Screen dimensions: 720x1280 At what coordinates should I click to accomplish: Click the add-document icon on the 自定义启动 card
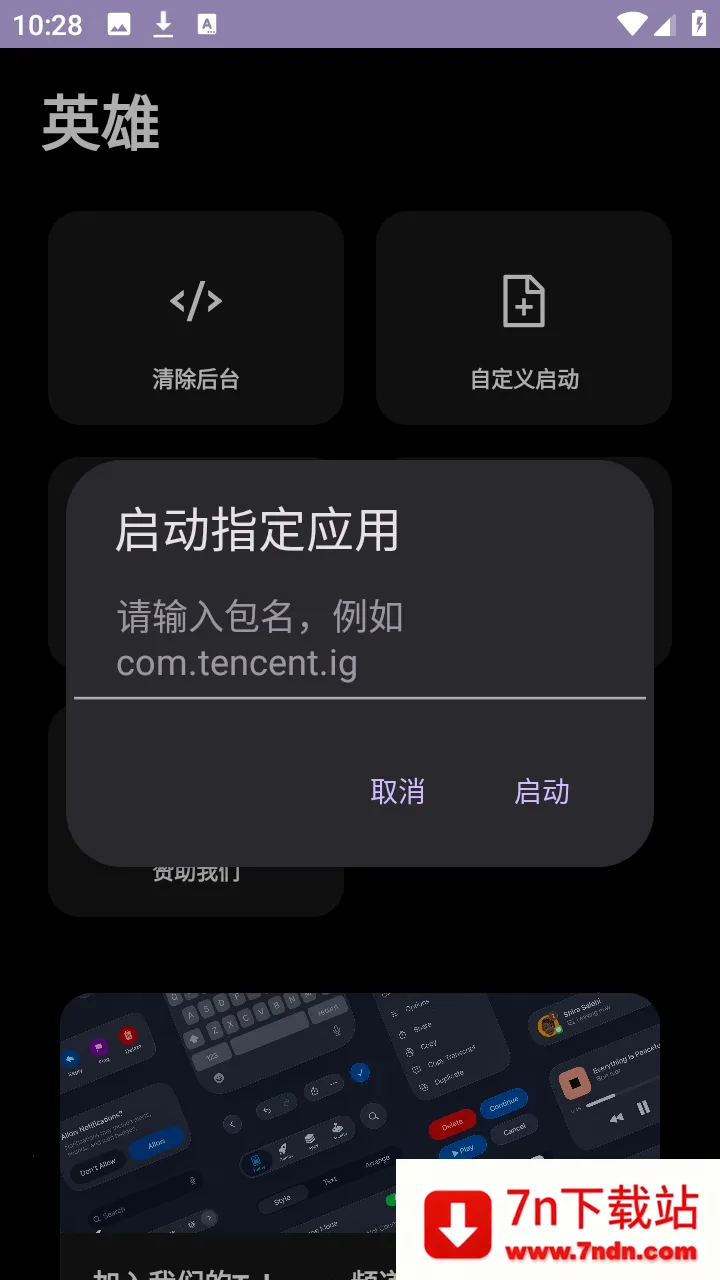click(524, 299)
